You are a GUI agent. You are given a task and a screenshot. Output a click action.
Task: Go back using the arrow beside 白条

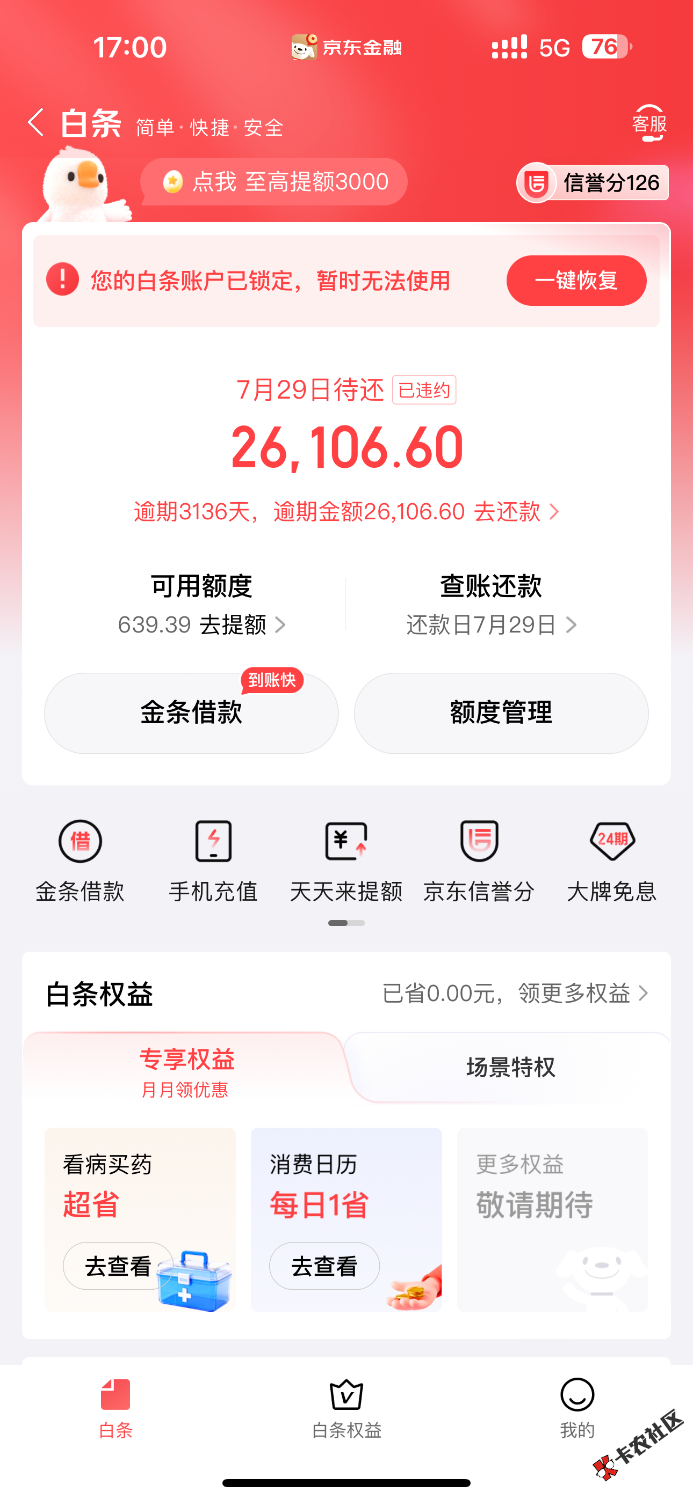[x=36, y=123]
